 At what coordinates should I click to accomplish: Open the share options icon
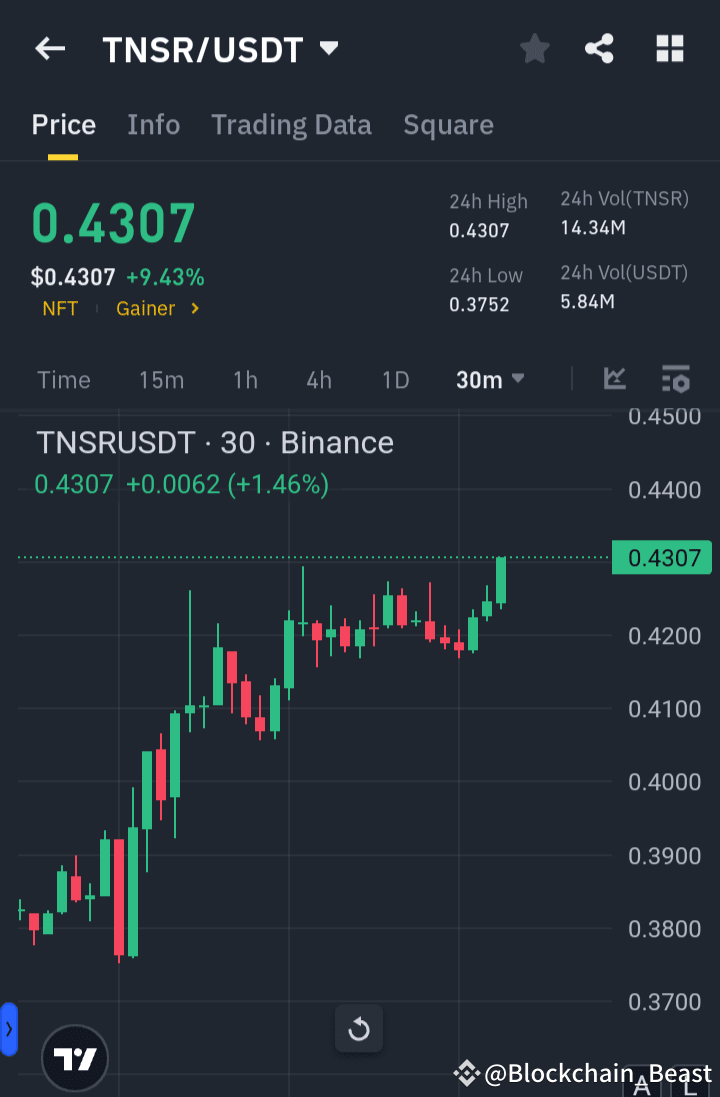pos(599,48)
